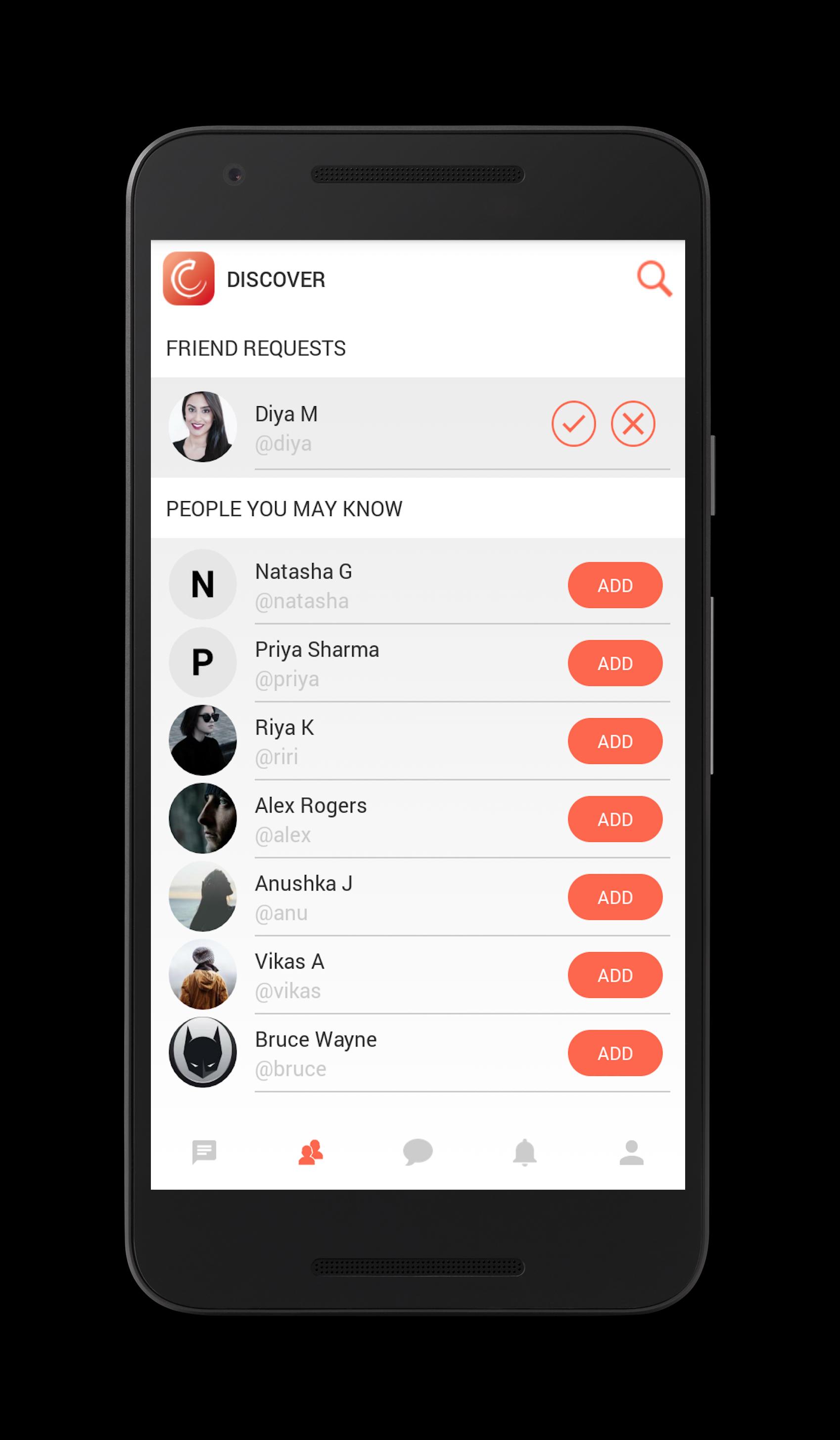Screen dimensions: 840x1440
Task: Add Anushka J as a friend
Action: (615, 897)
